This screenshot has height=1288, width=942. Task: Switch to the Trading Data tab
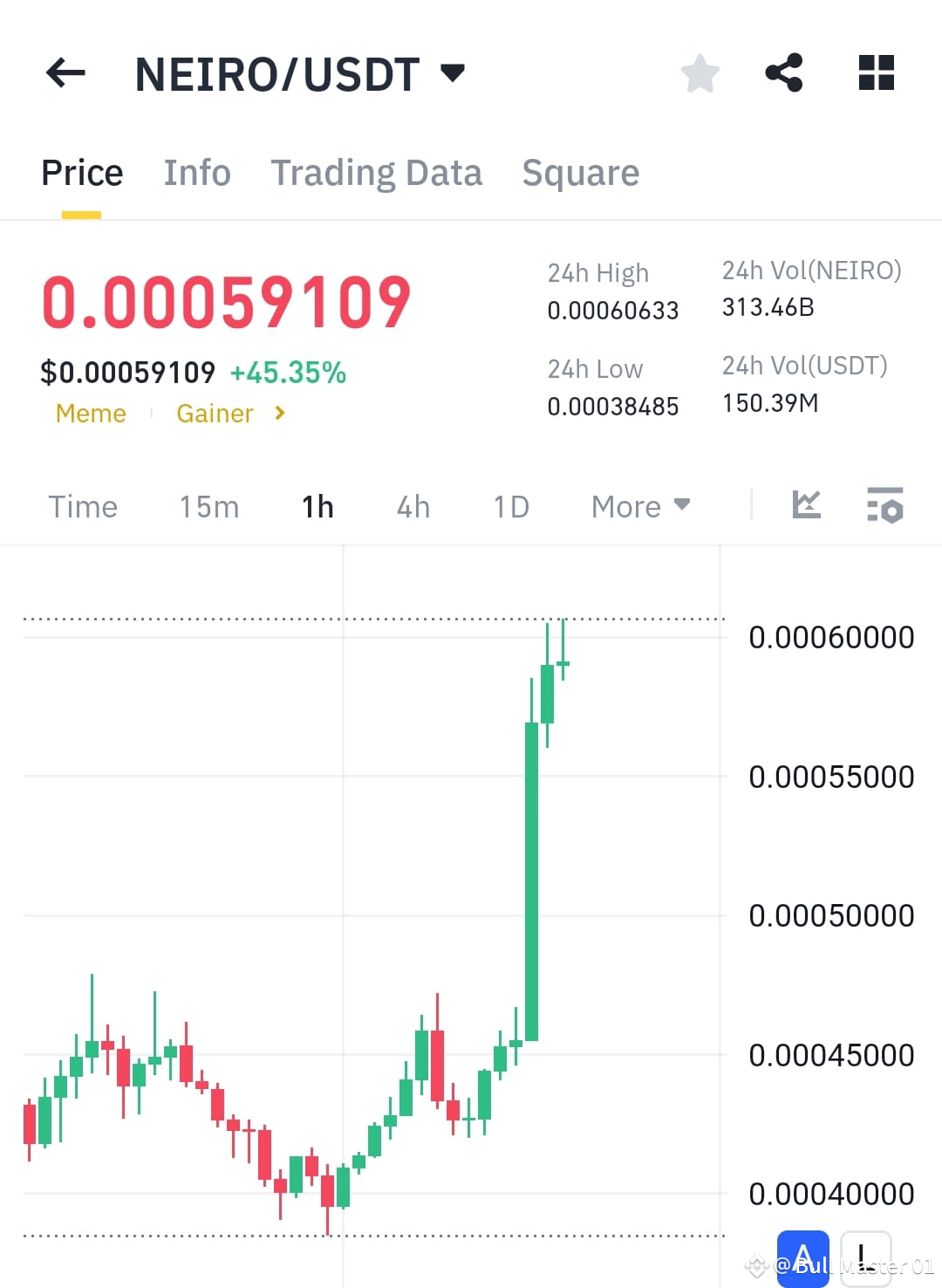pyautogui.click(x=377, y=172)
